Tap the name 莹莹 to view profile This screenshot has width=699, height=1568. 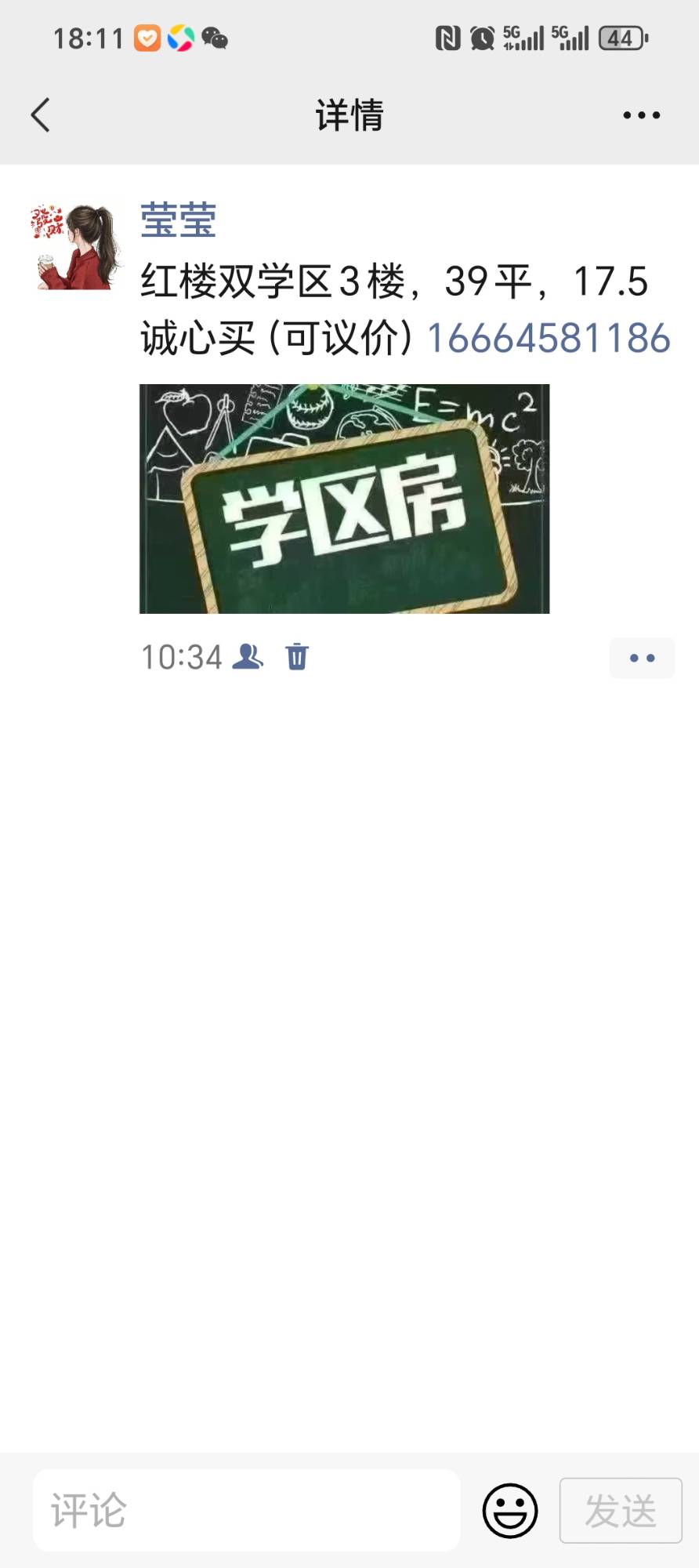[178, 220]
